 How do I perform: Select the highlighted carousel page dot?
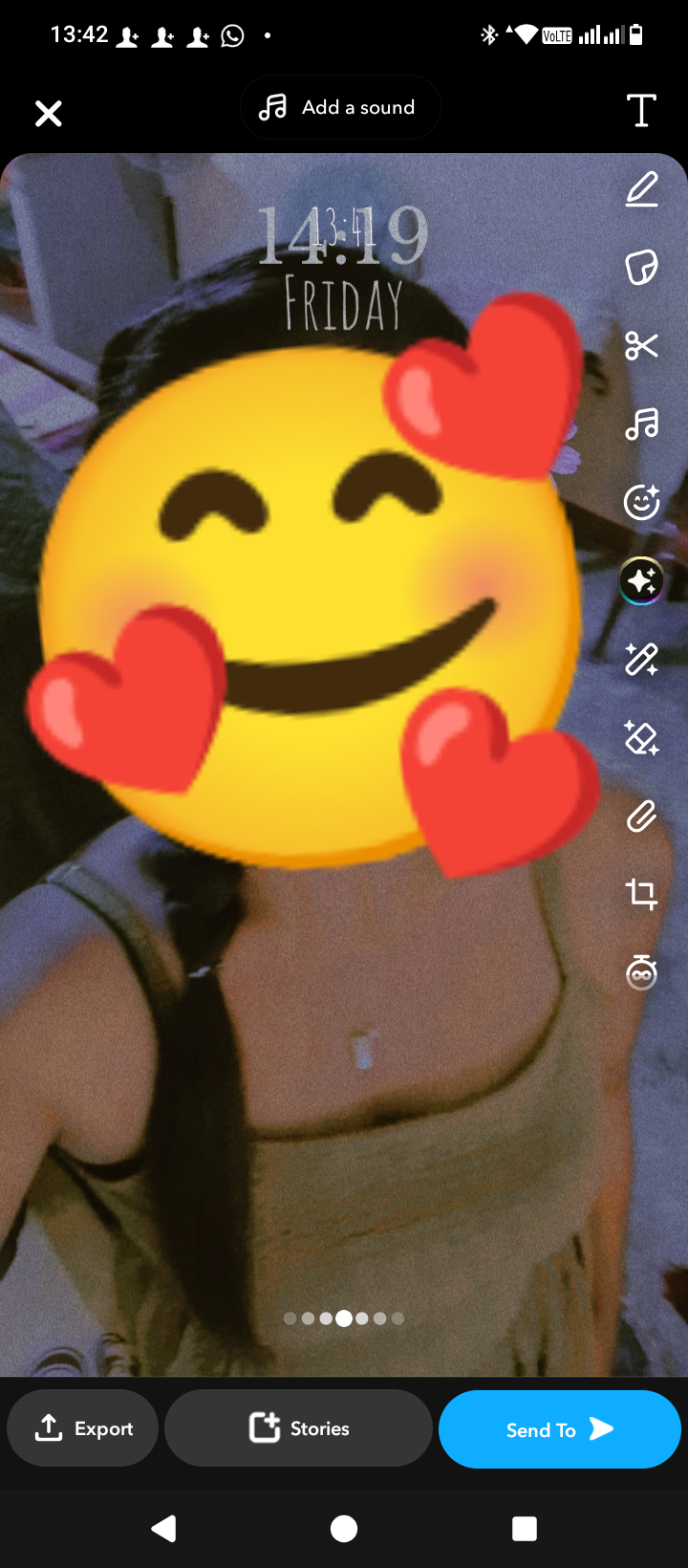[x=343, y=1318]
